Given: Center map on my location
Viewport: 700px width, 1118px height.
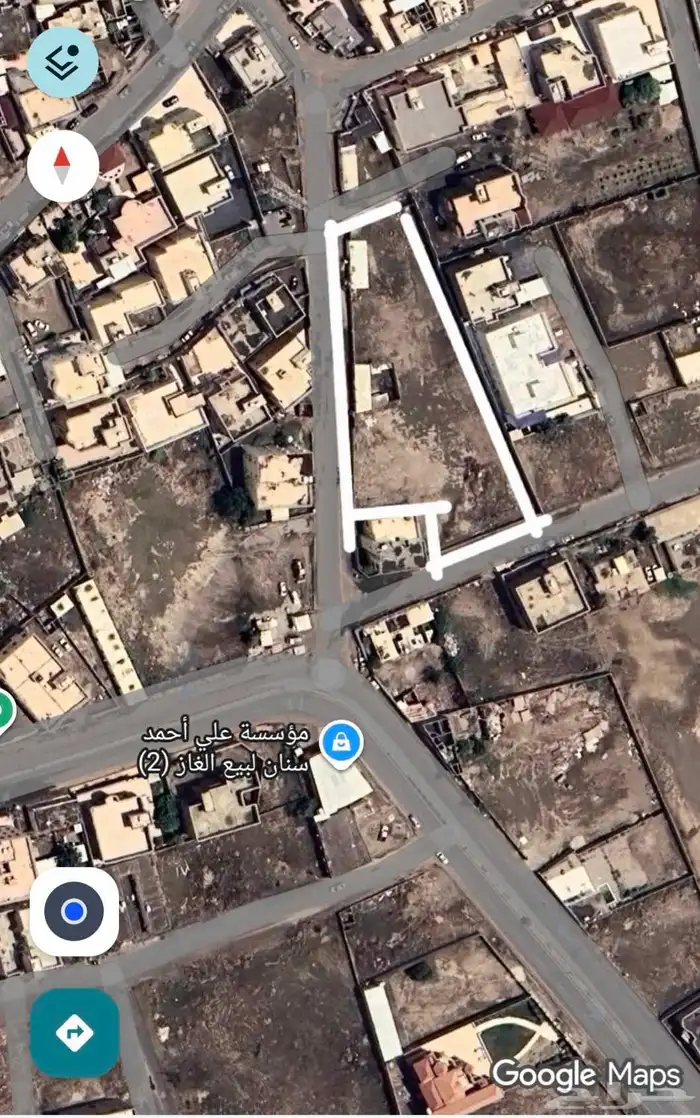Looking at the screenshot, I should tap(74, 912).
